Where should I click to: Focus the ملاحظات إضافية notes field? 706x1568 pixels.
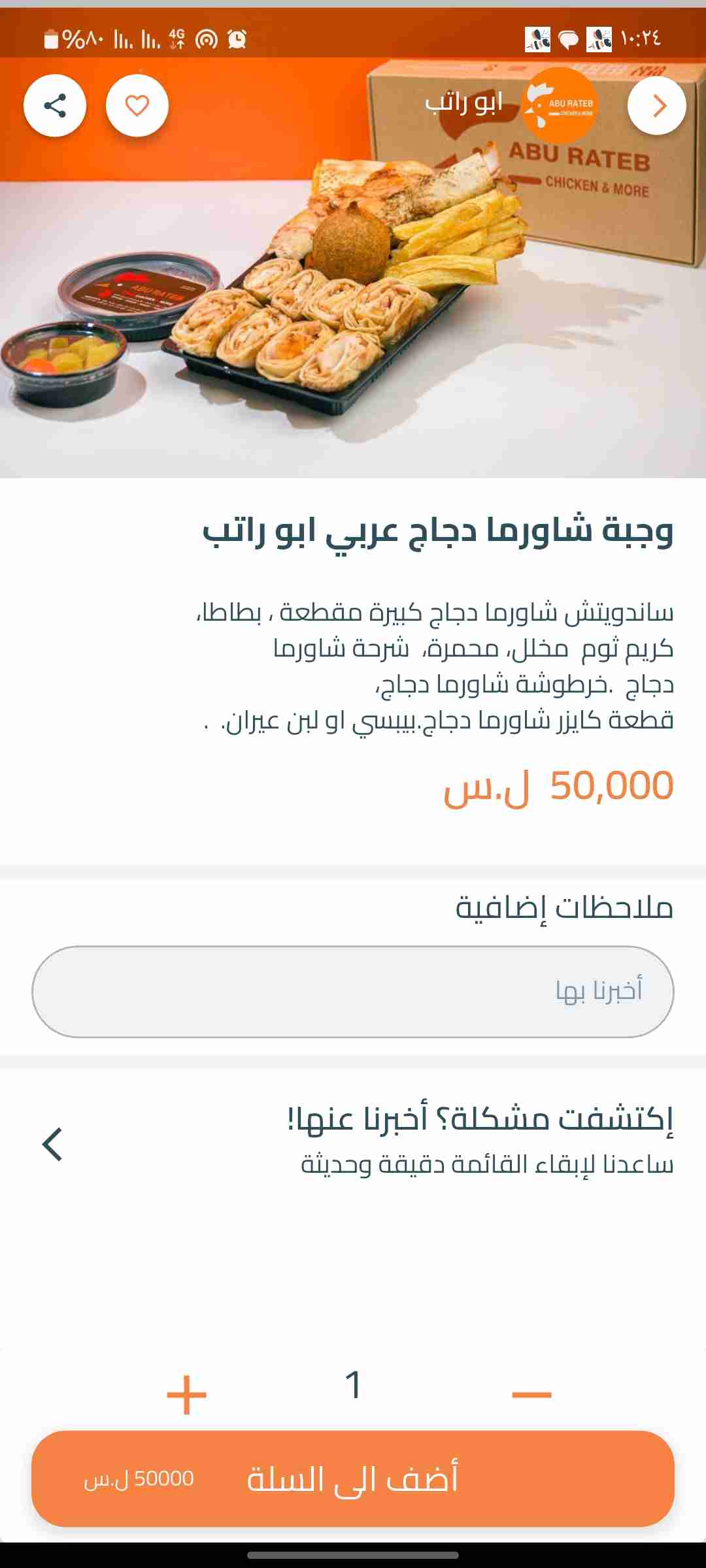coord(353,991)
